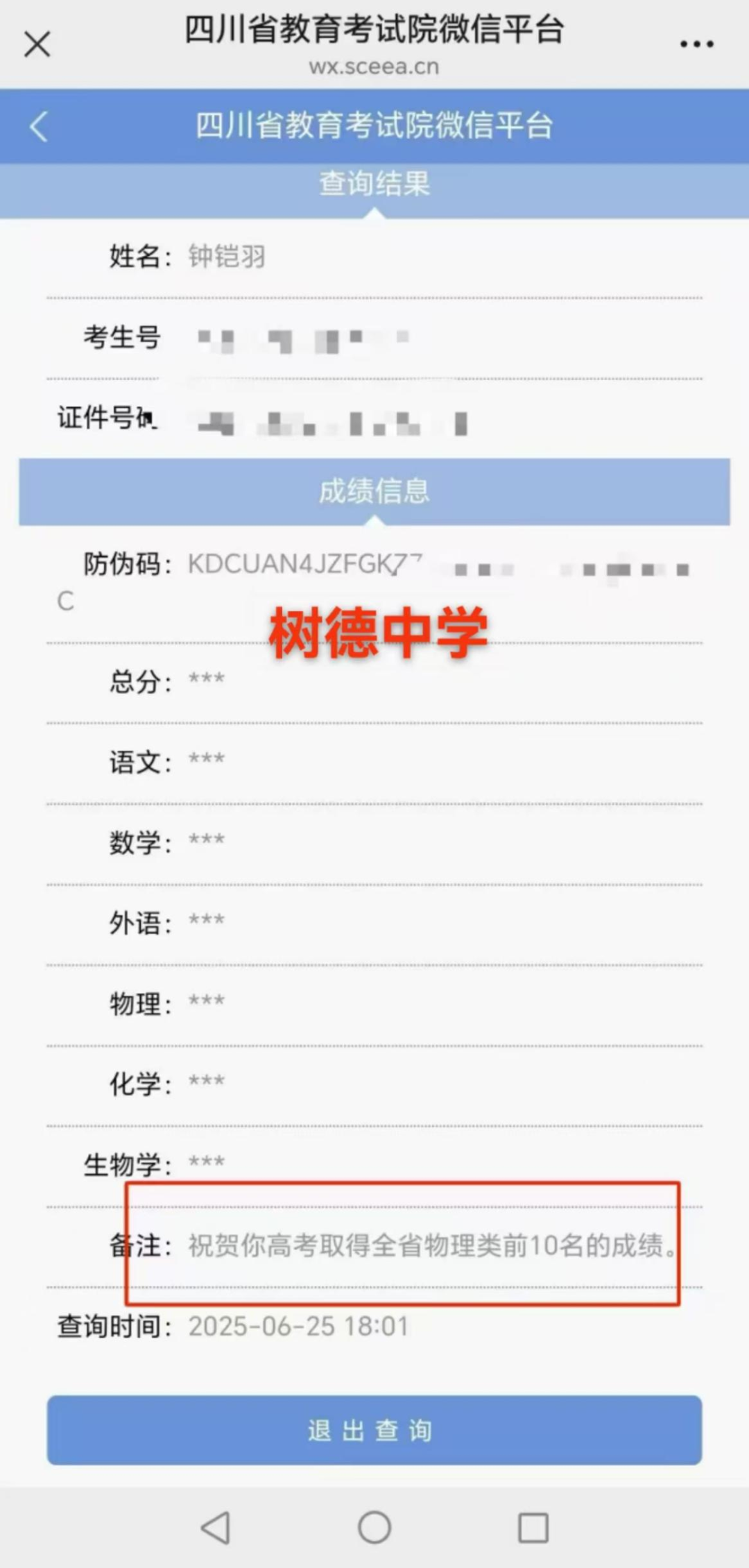Go back using the blue header arrow
Viewport: 749px width, 1568px height.
pyautogui.click(x=40, y=126)
